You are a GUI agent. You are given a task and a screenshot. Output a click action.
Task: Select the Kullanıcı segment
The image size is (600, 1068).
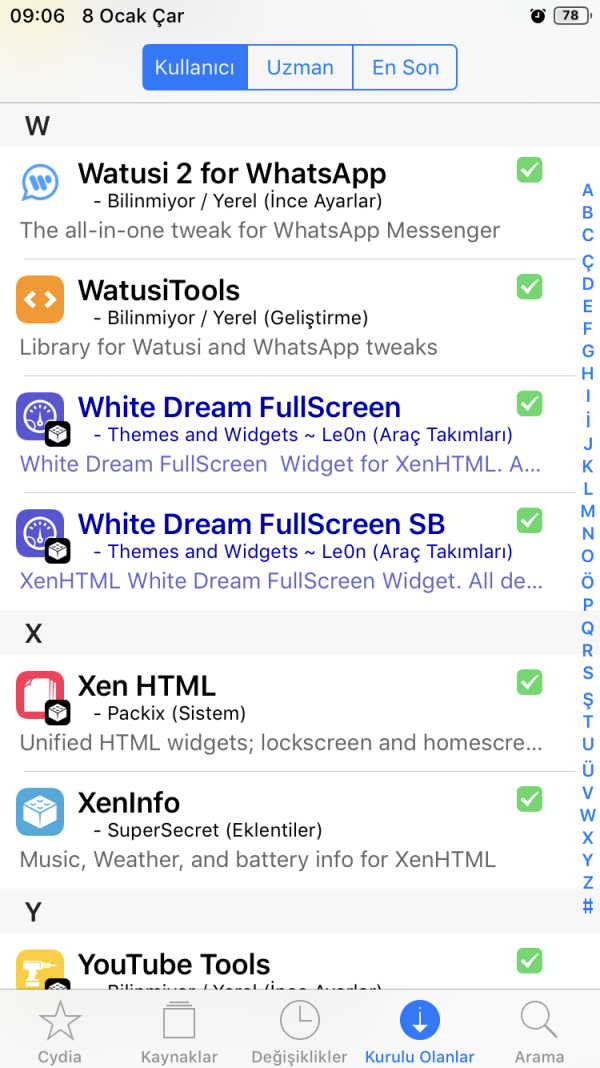(195, 68)
